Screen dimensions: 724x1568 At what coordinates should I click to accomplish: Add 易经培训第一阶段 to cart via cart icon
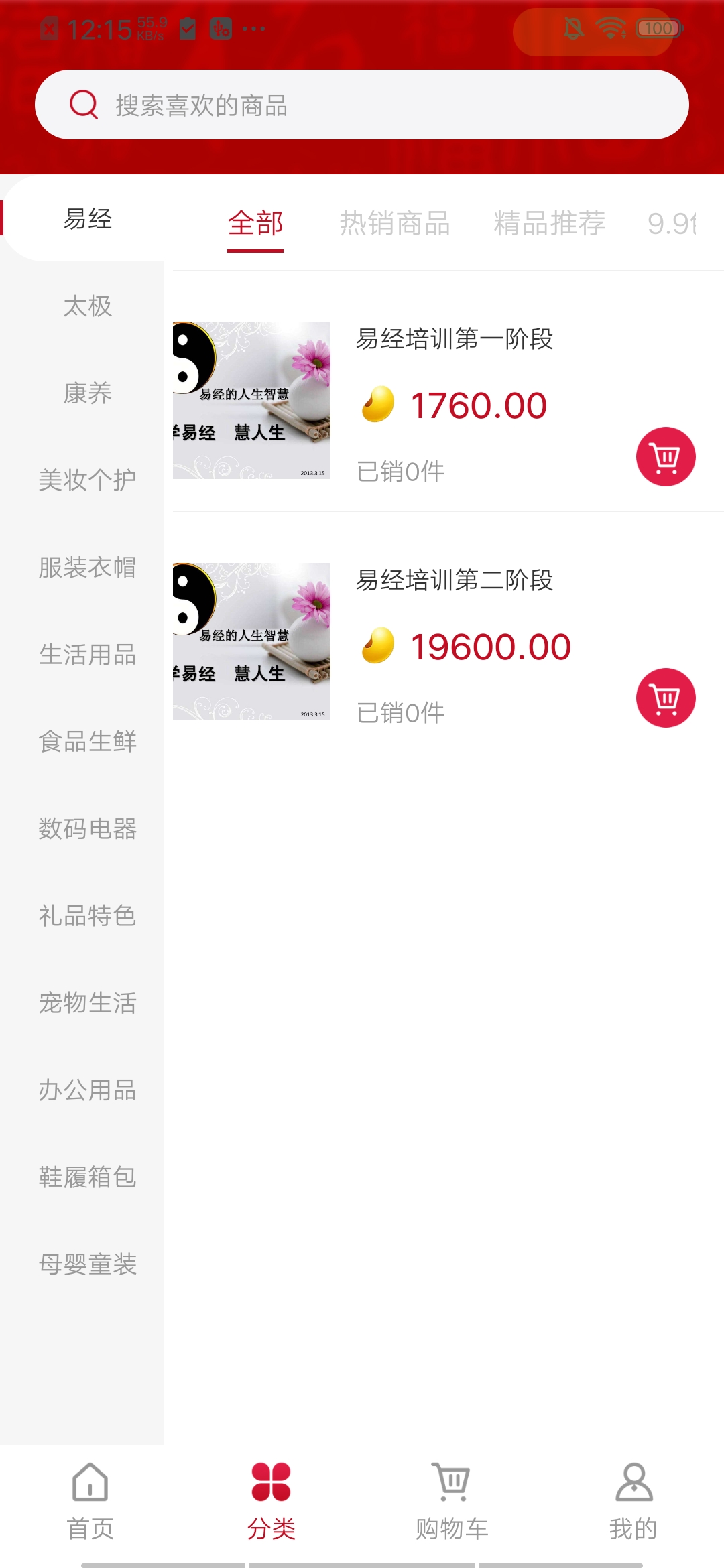666,456
